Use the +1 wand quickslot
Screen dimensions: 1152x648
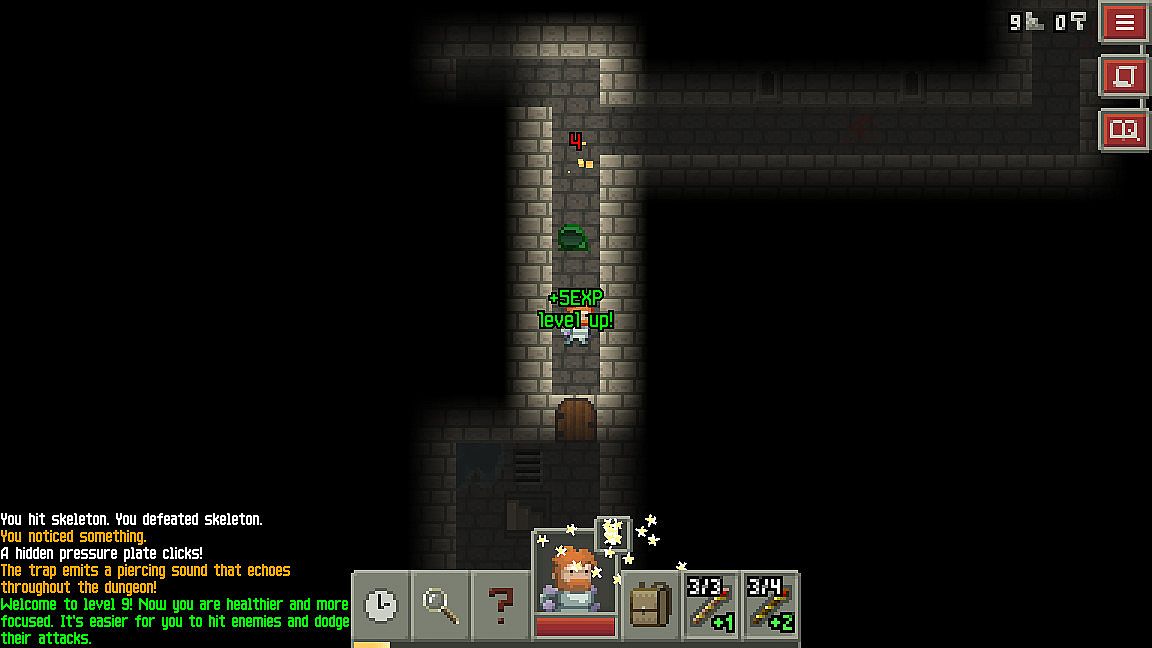[x=712, y=605]
